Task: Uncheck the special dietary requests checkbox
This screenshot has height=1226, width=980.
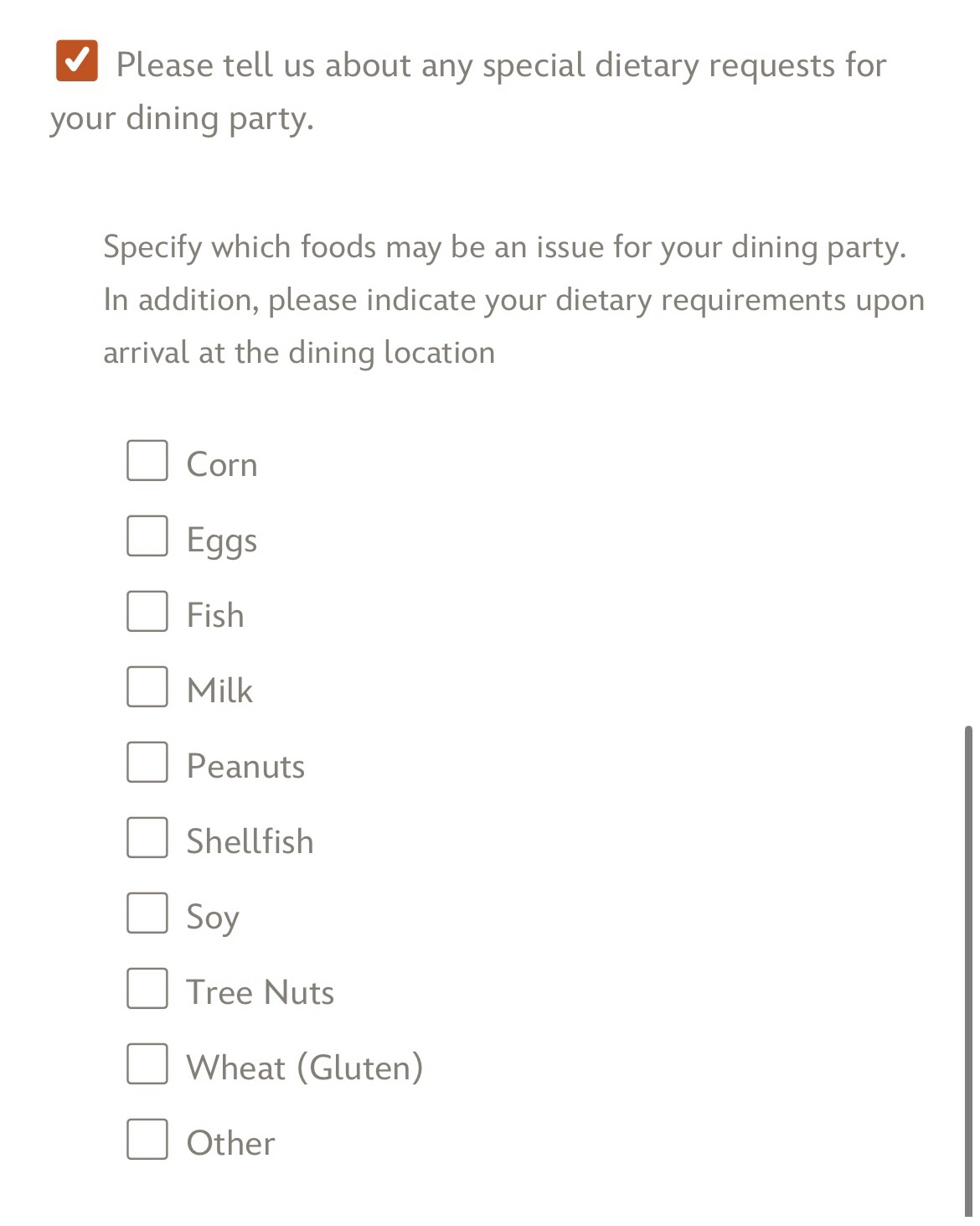Action: (x=77, y=60)
